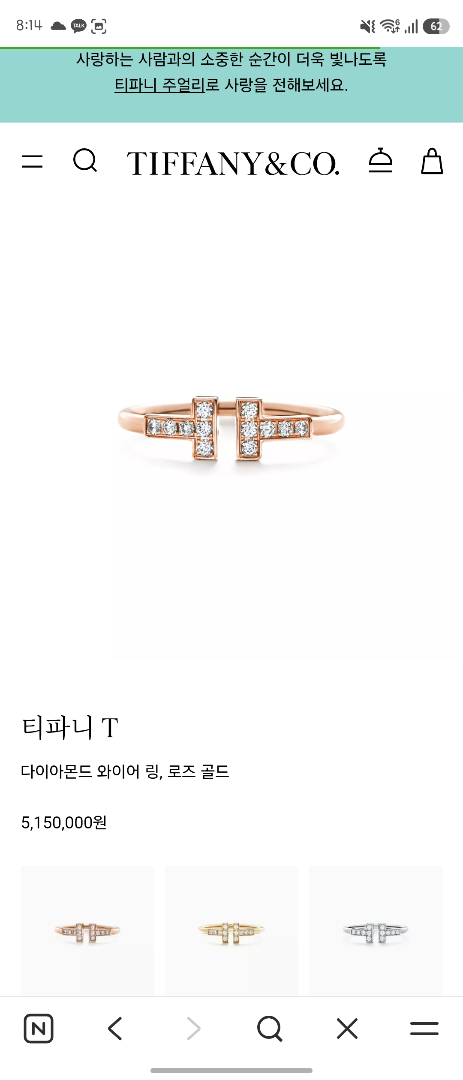Screen dimensions: 463x1080
Task: Open the browser bottom menu
Action: coord(424,1029)
